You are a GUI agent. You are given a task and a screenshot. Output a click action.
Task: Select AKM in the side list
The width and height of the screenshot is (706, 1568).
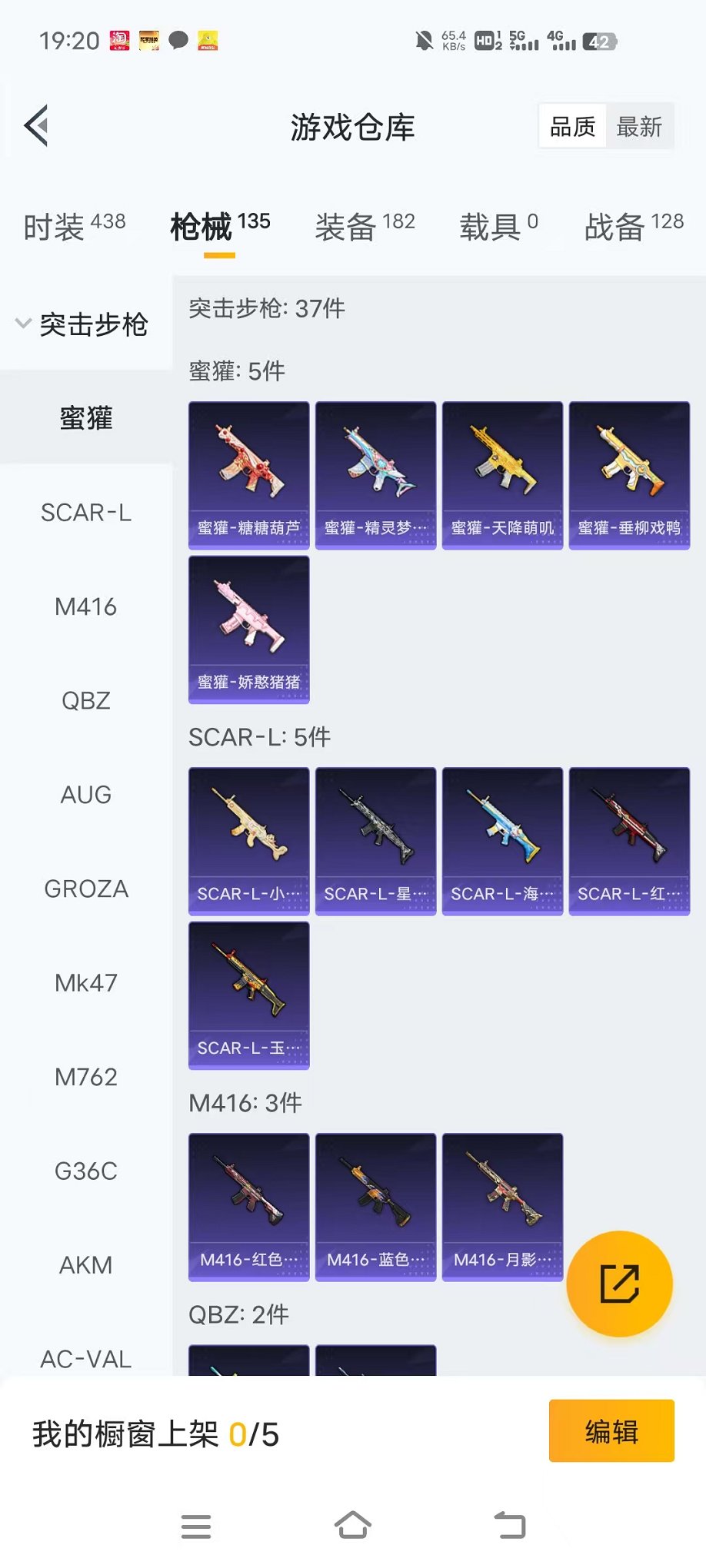click(x=86, y=1265)
